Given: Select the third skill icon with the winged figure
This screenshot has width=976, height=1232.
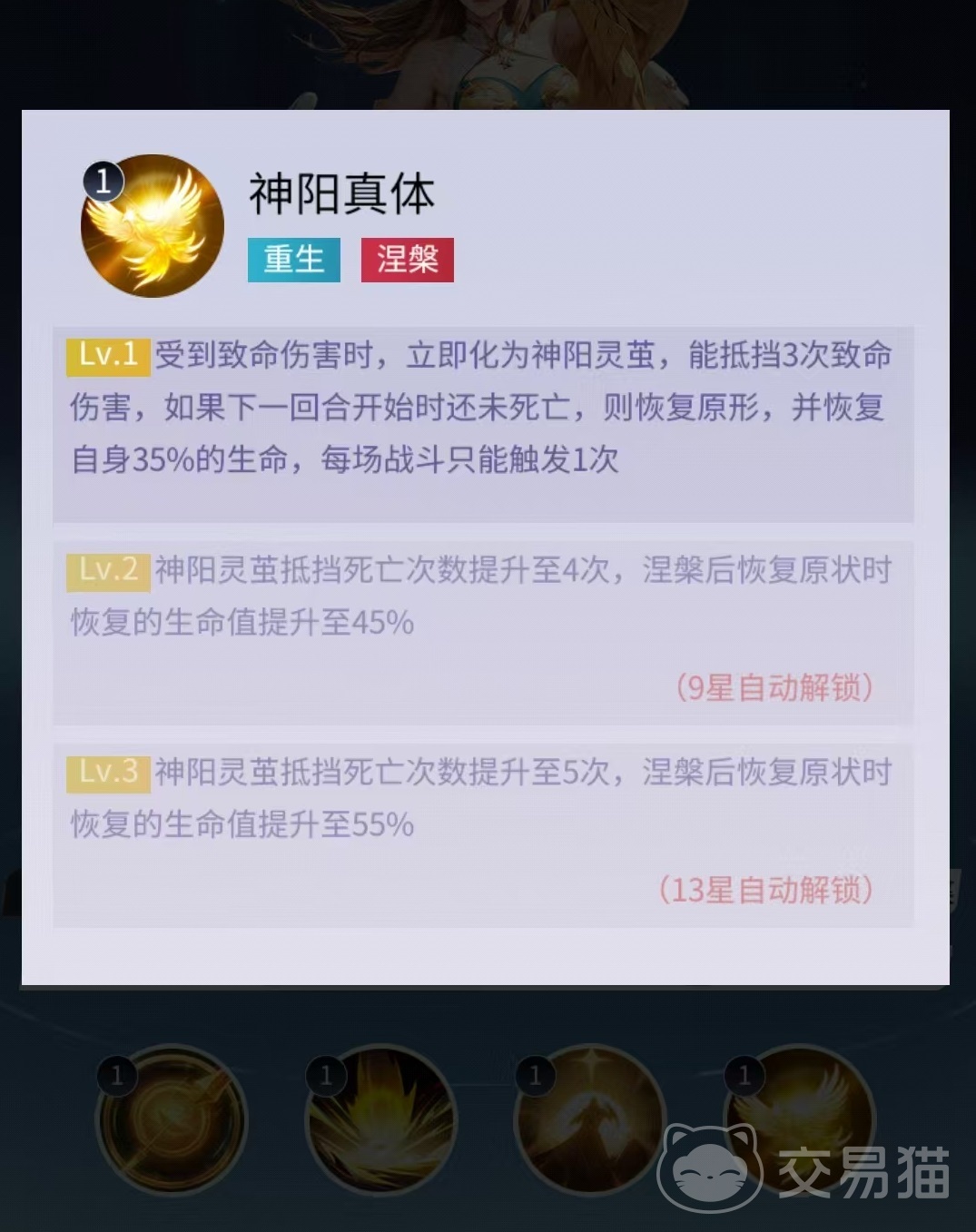Looking at the screenshot, I should click(589, 1119).
